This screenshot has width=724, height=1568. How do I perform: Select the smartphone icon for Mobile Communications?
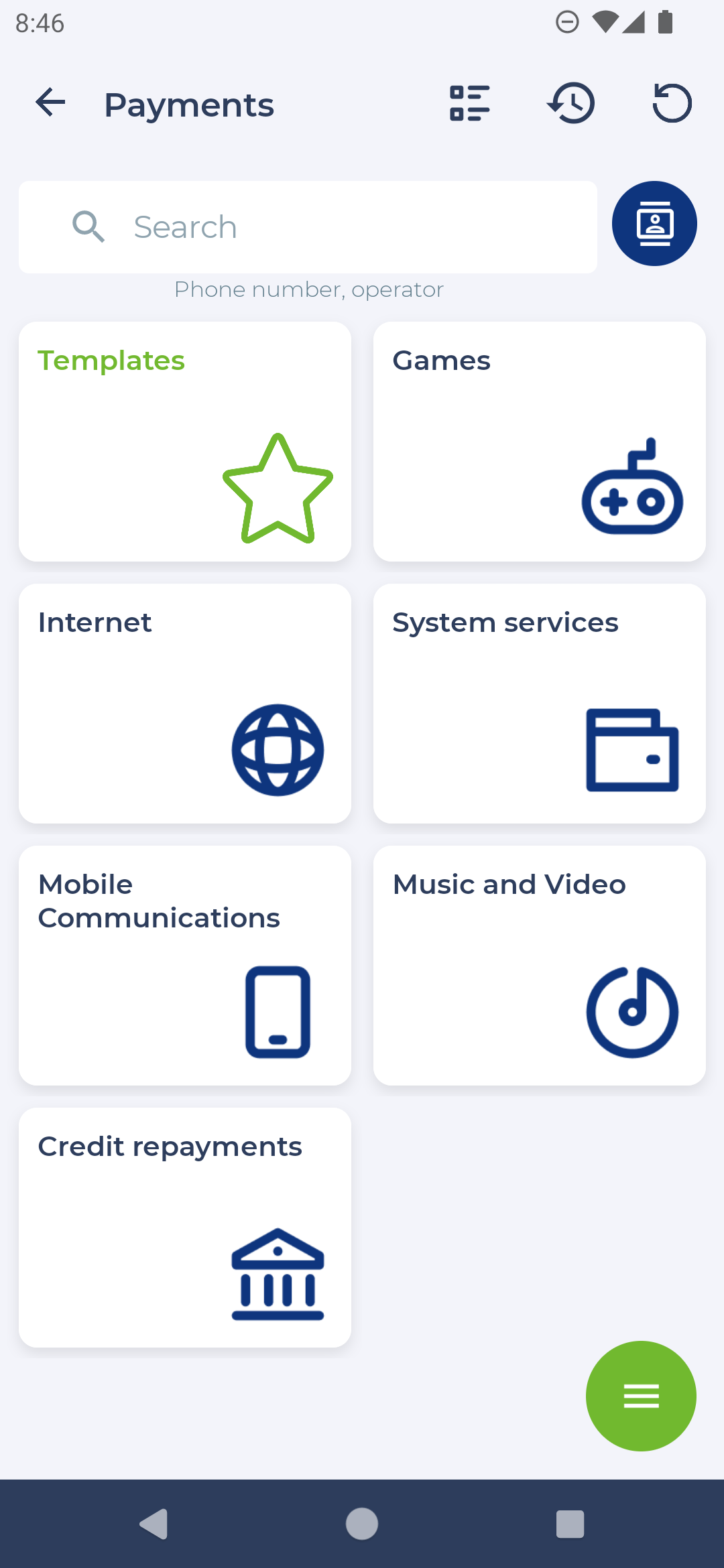point(277,1010)
